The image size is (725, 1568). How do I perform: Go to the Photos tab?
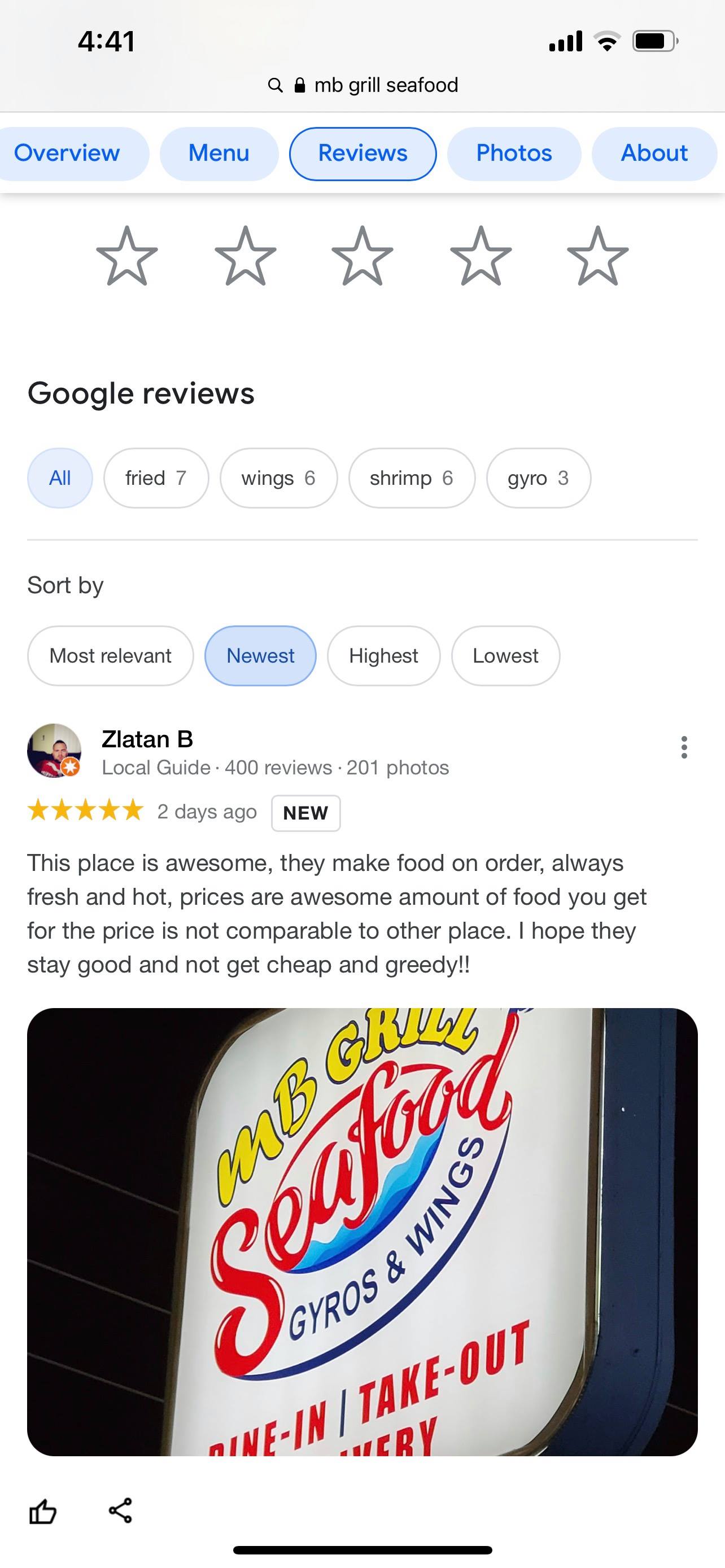tap(514, 154)
